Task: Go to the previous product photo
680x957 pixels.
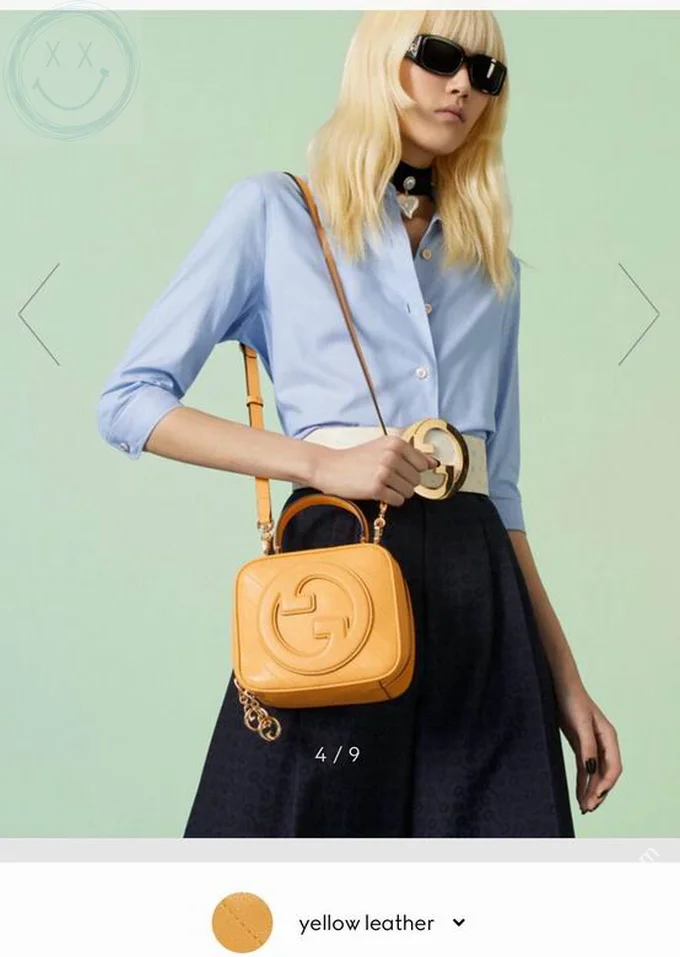Action: pos(39,314)
